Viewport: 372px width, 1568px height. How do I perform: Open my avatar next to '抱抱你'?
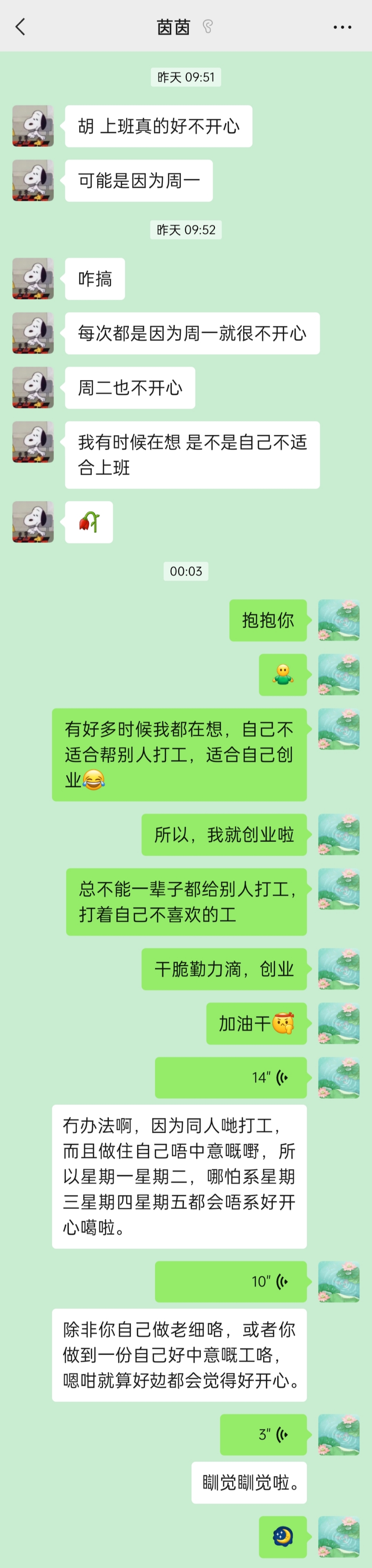pos(338,620)
